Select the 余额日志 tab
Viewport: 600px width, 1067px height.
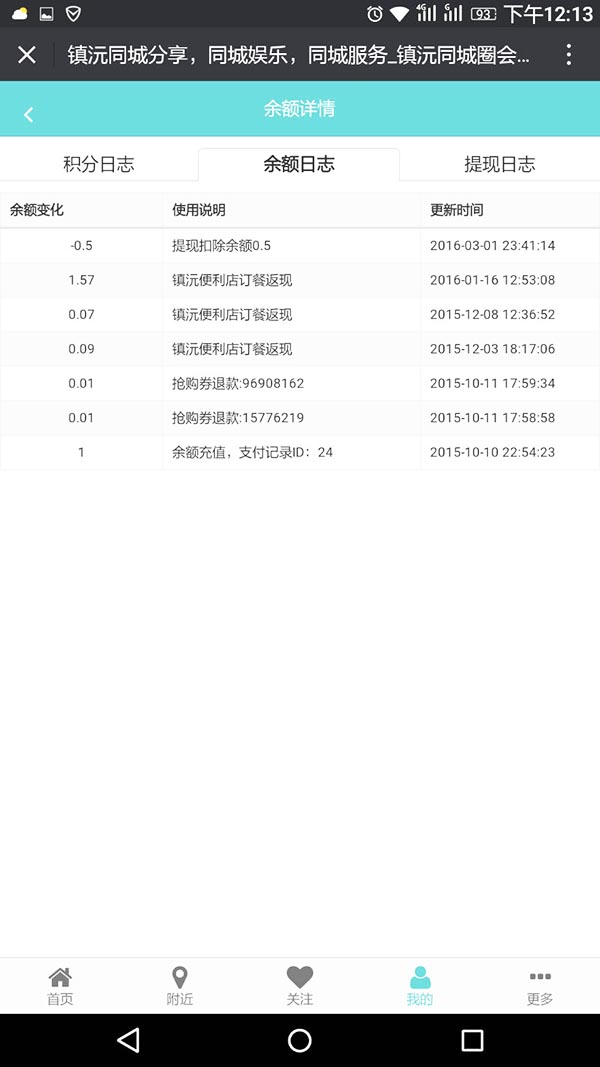pyautogui.click(x=299, y=164)
